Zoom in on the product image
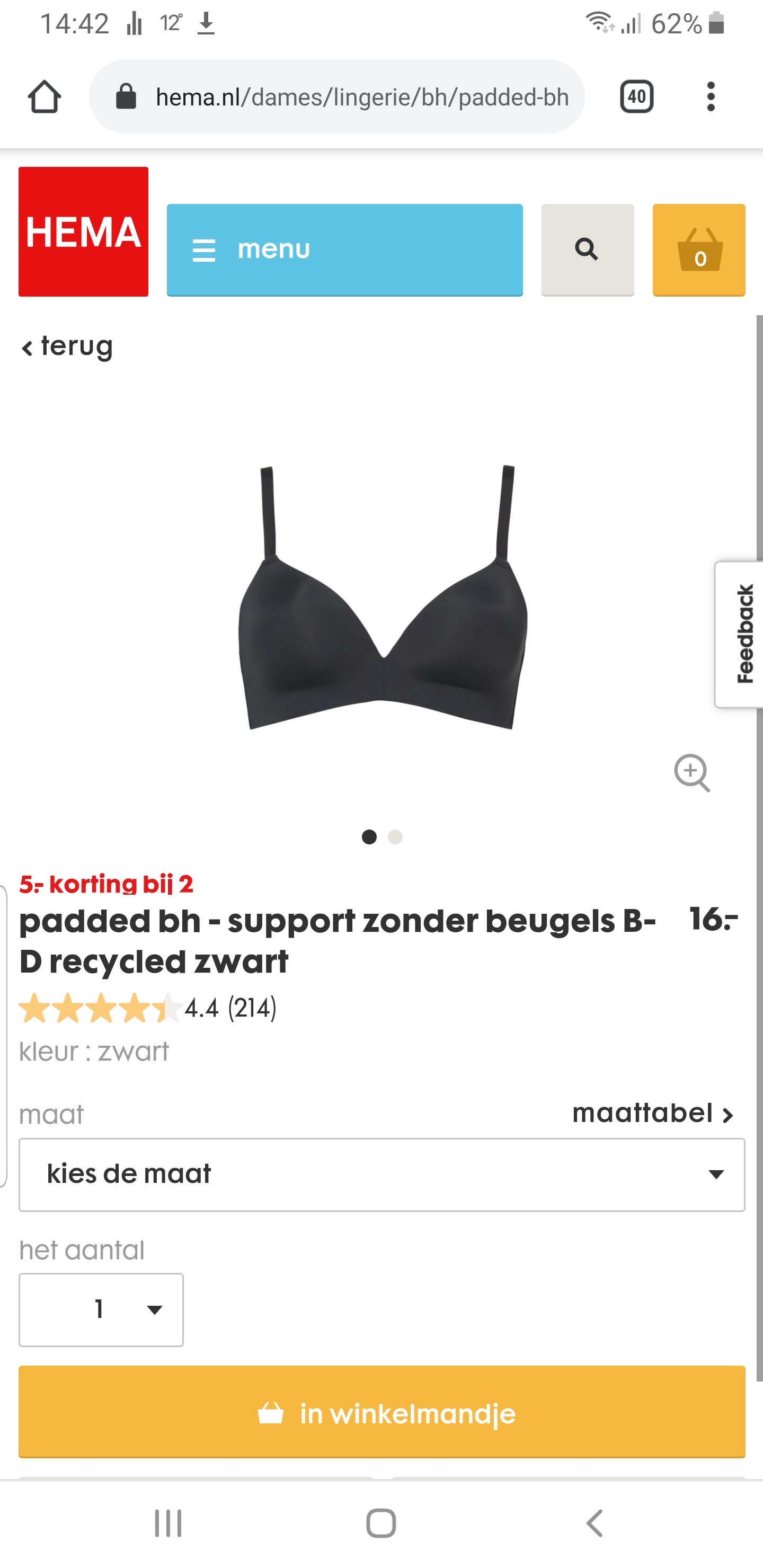The height and width of the screenshot is (1568, 763). tap(692, 772)
